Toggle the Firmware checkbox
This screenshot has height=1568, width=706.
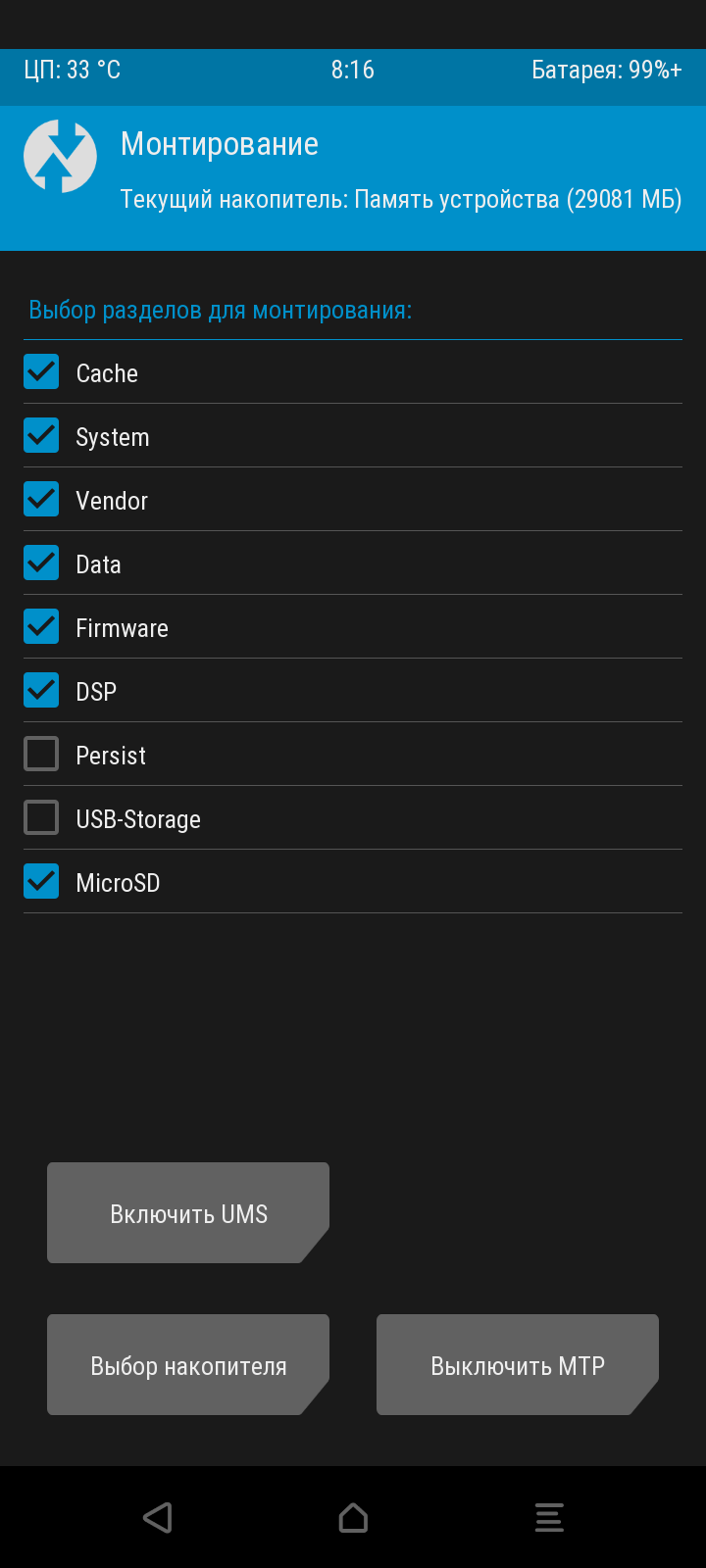click(x=41, y=627)
